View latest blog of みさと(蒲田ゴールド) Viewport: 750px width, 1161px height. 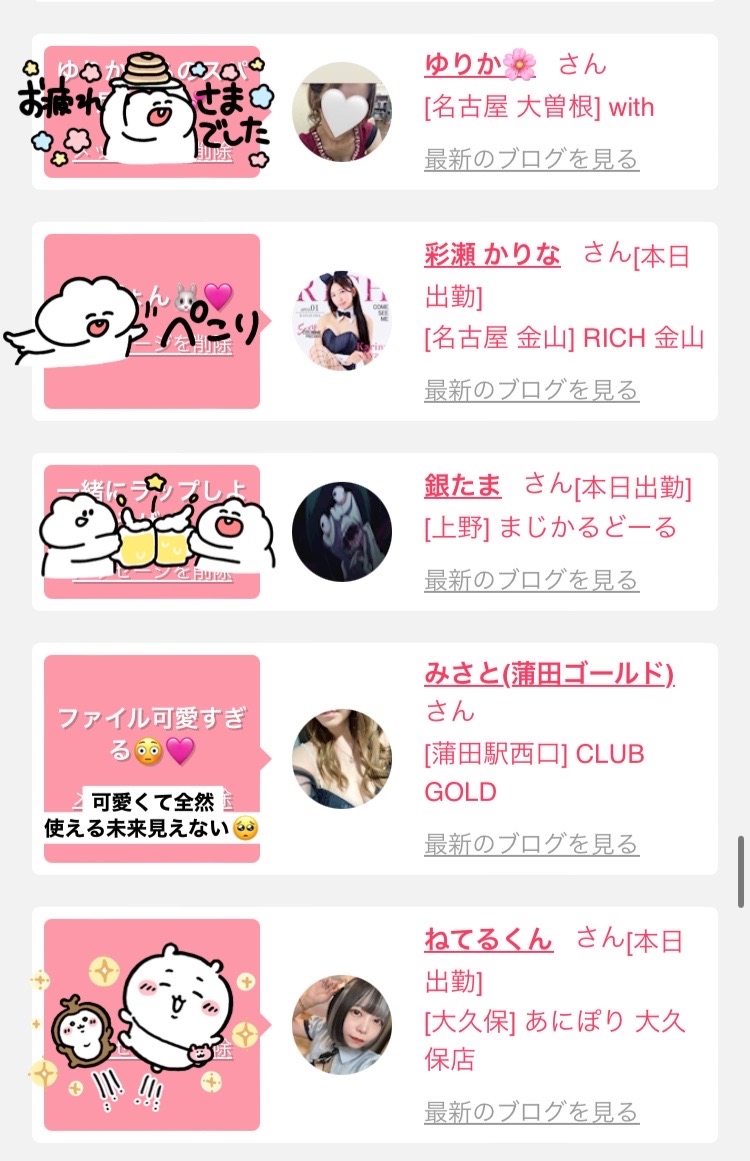(532, 843)
